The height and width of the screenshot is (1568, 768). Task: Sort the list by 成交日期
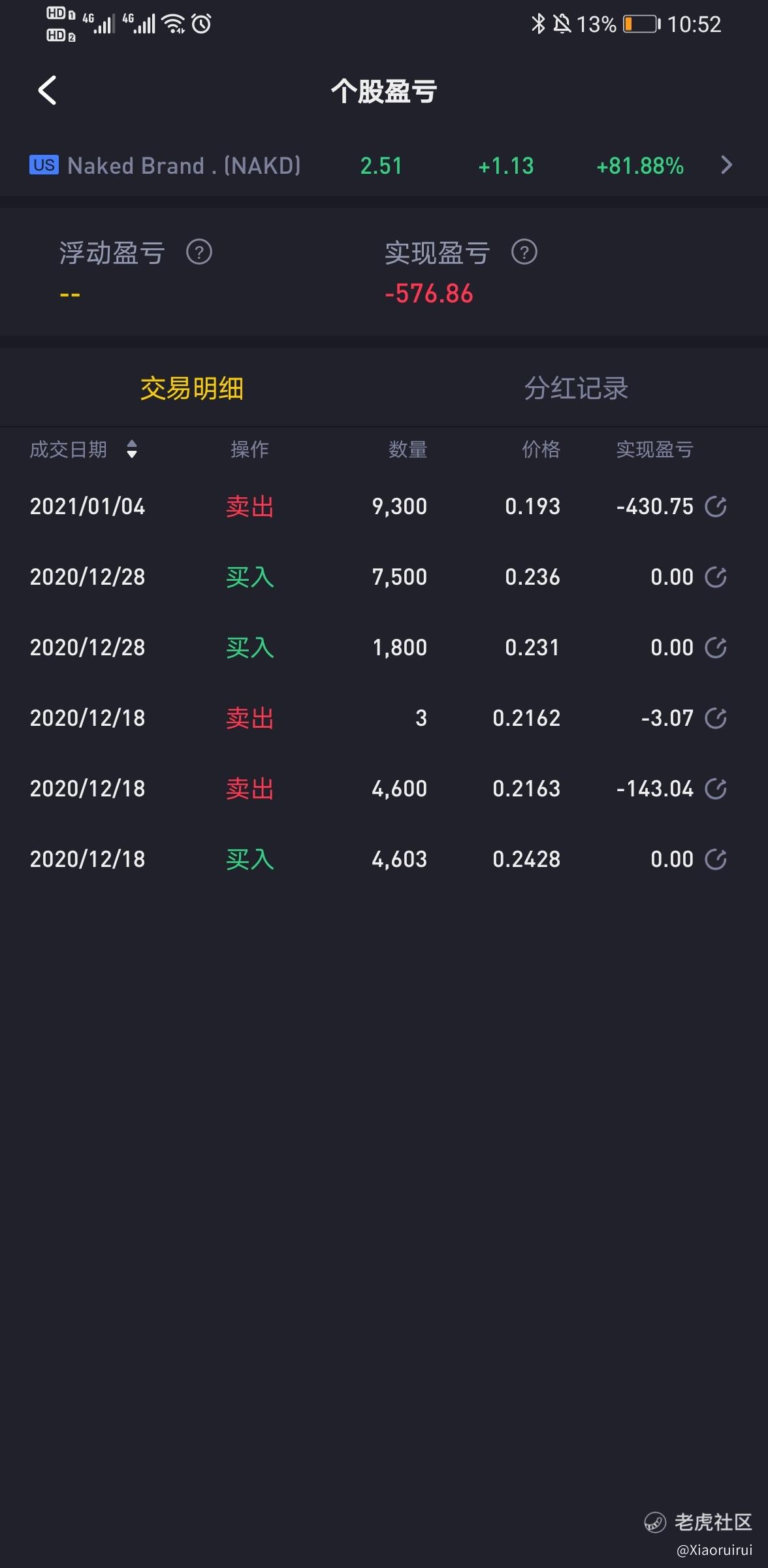pos(84,449)
